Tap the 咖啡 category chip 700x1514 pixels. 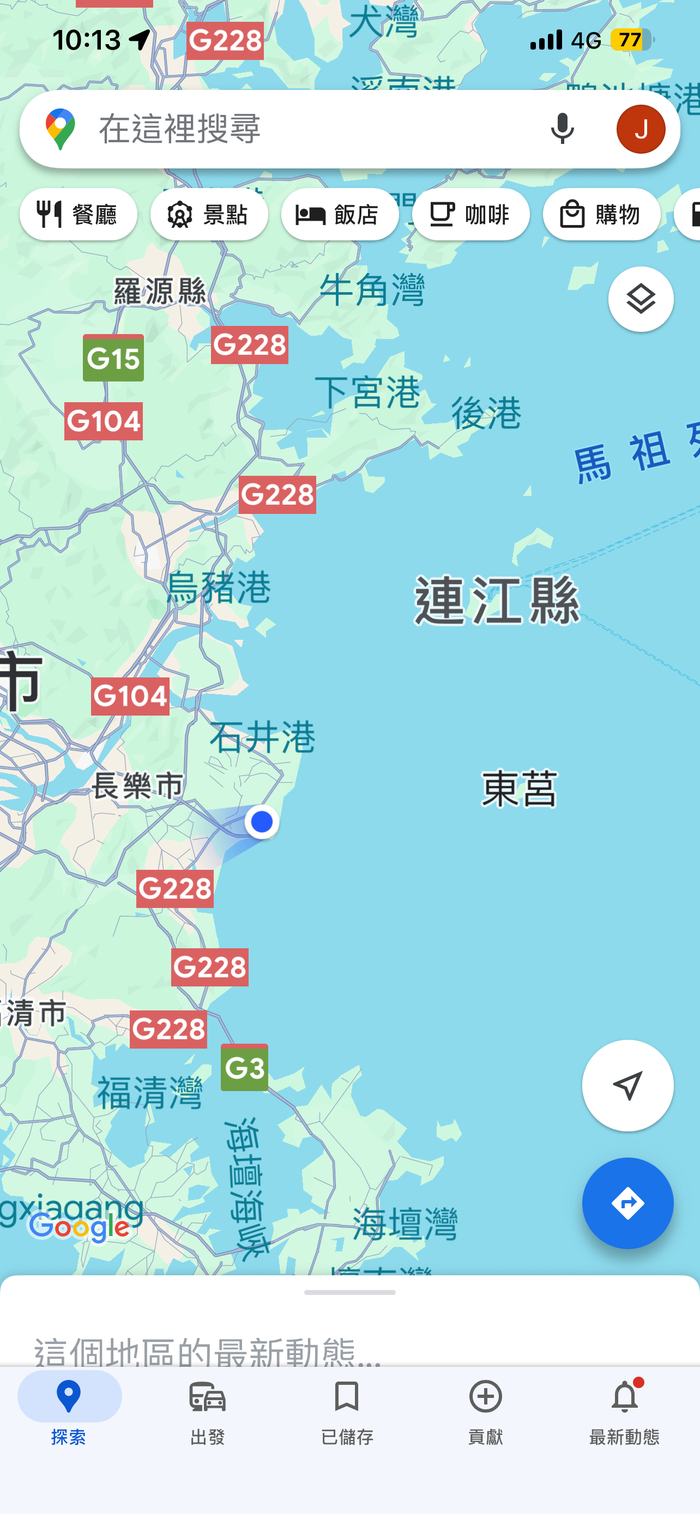(x=471, y=214)
